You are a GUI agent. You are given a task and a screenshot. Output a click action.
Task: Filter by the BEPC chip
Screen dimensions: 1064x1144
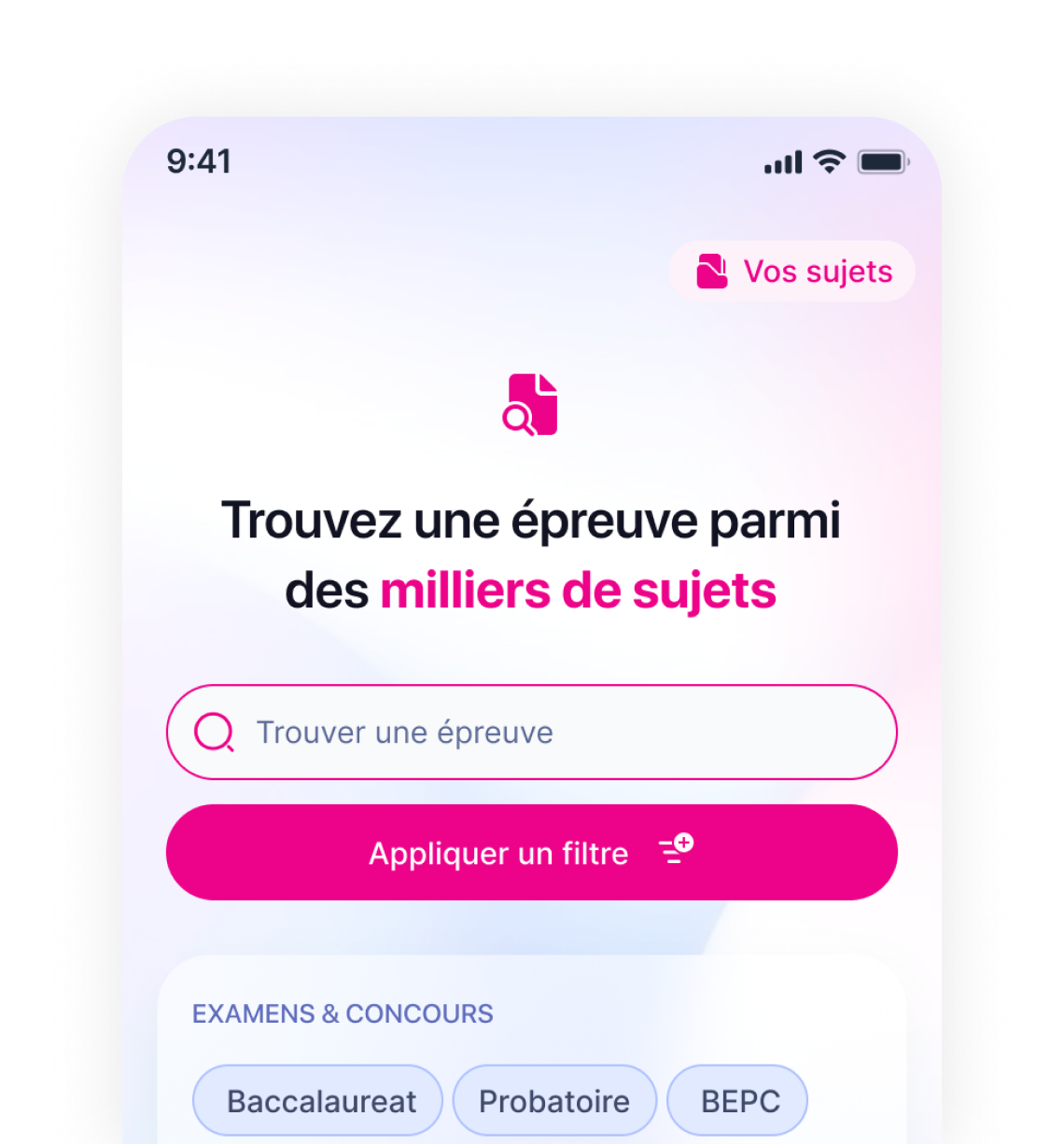point(738,1101)
